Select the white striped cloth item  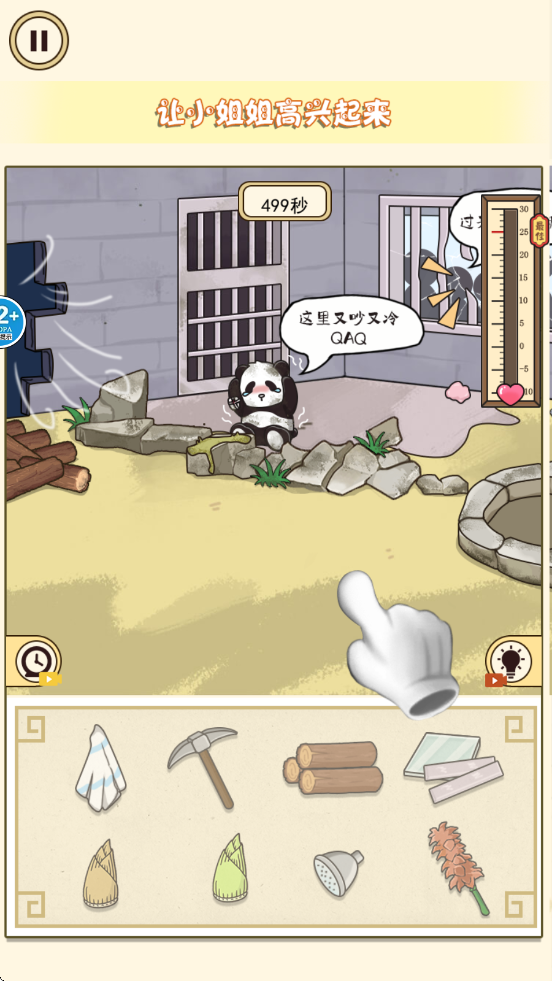coord(100,768)
